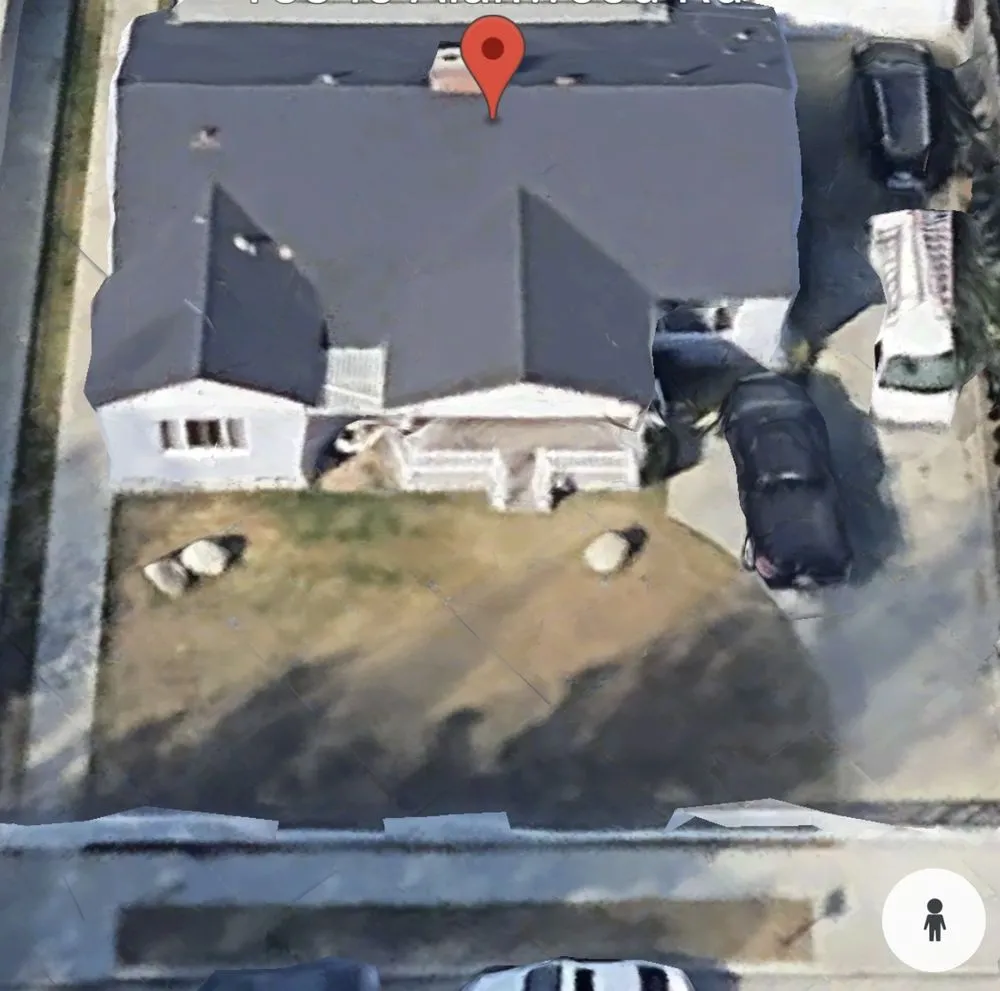Tap the red location pin
Screen dimensions: 1000x991
[492, 55]
